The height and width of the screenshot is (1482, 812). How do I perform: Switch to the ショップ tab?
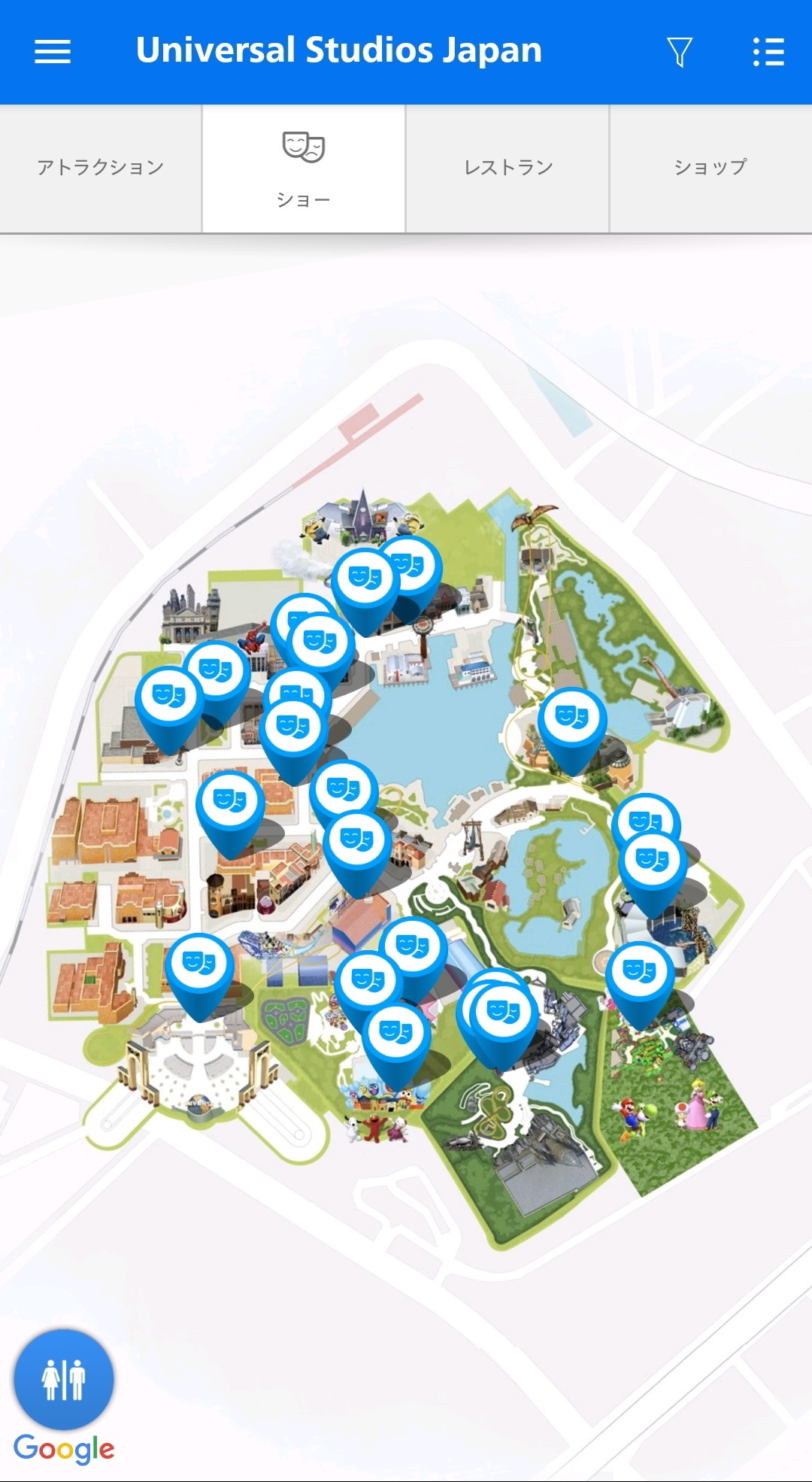(x=711, y=169)
